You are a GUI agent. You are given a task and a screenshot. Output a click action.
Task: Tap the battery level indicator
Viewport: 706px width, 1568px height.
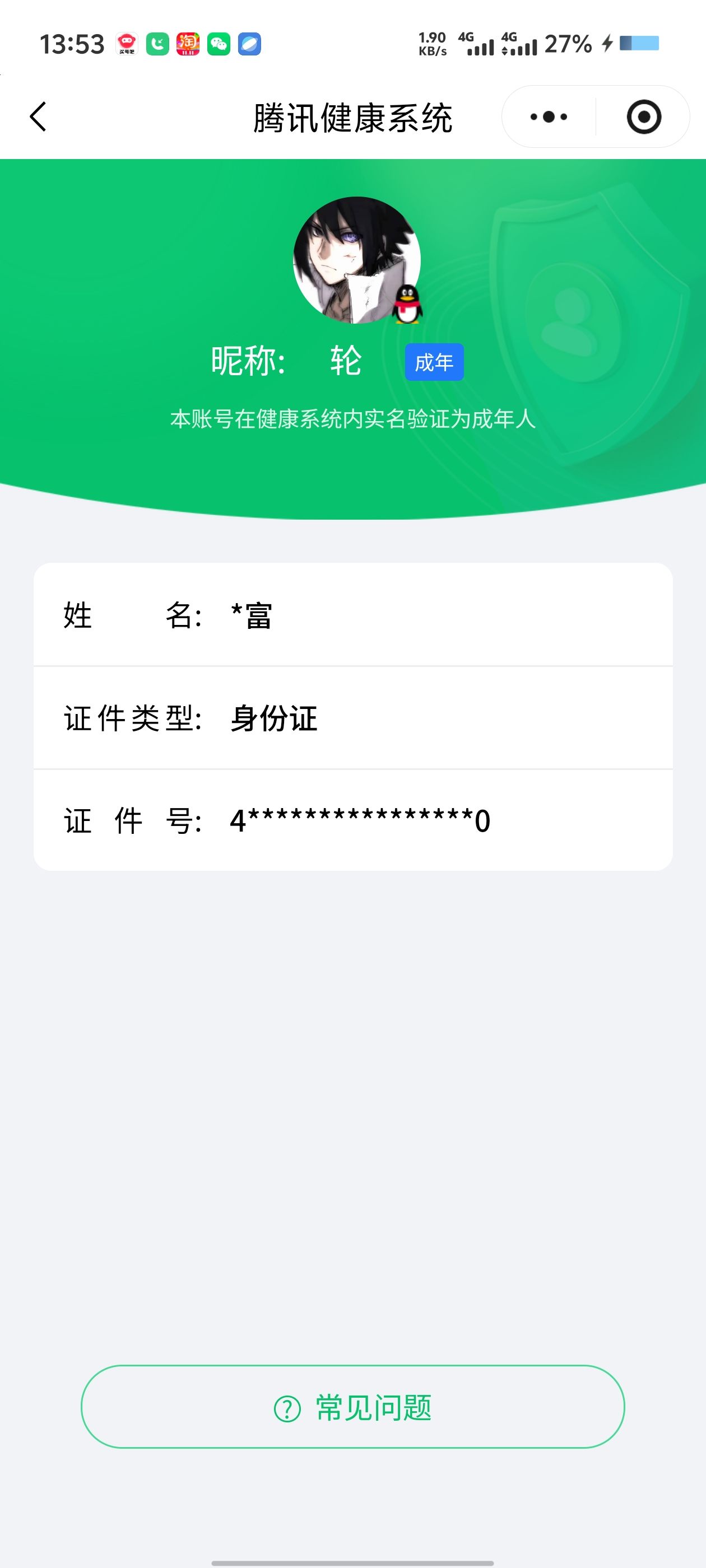pos(639,43)
